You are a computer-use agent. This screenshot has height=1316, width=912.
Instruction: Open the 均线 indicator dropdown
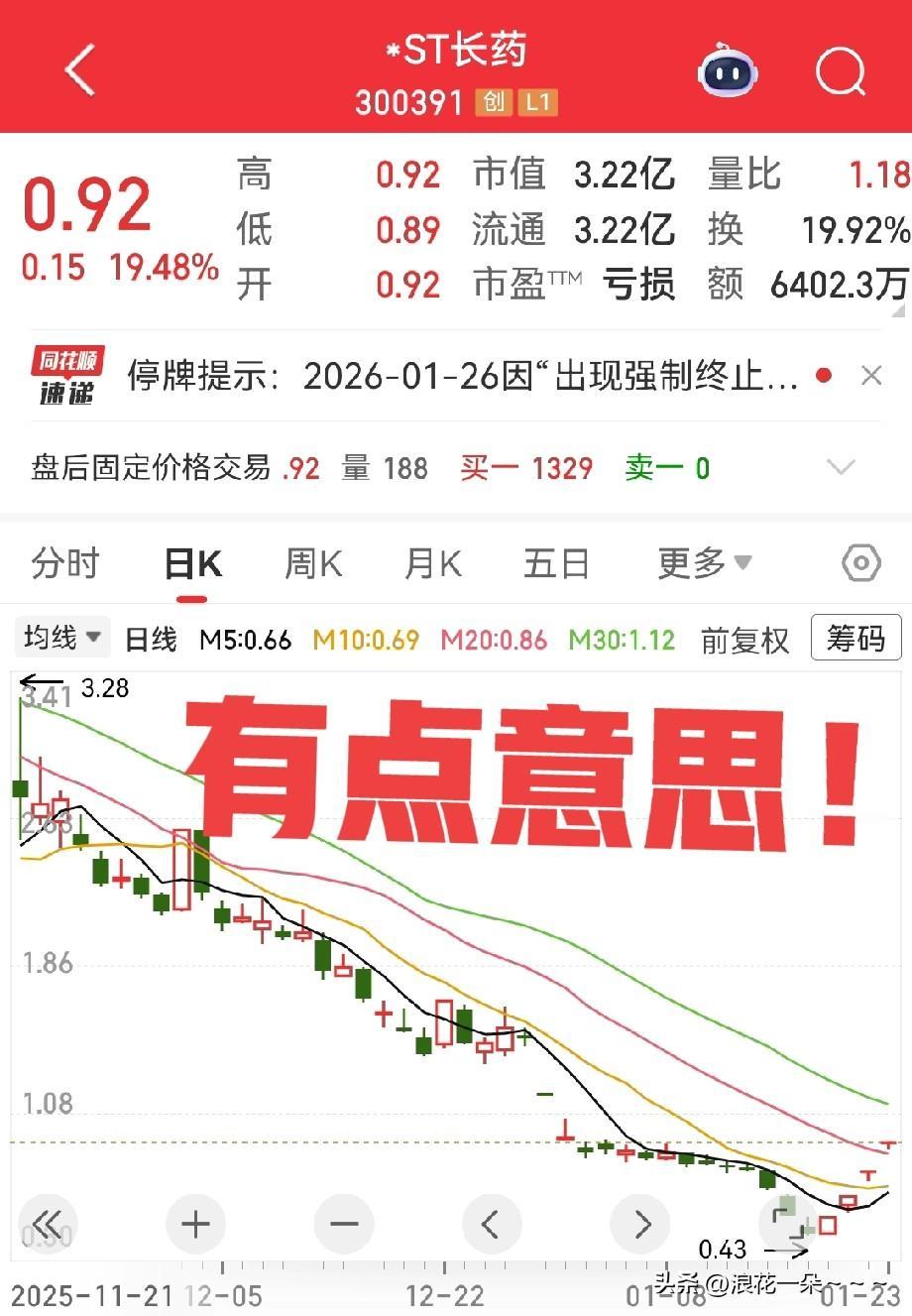[61, 639]
